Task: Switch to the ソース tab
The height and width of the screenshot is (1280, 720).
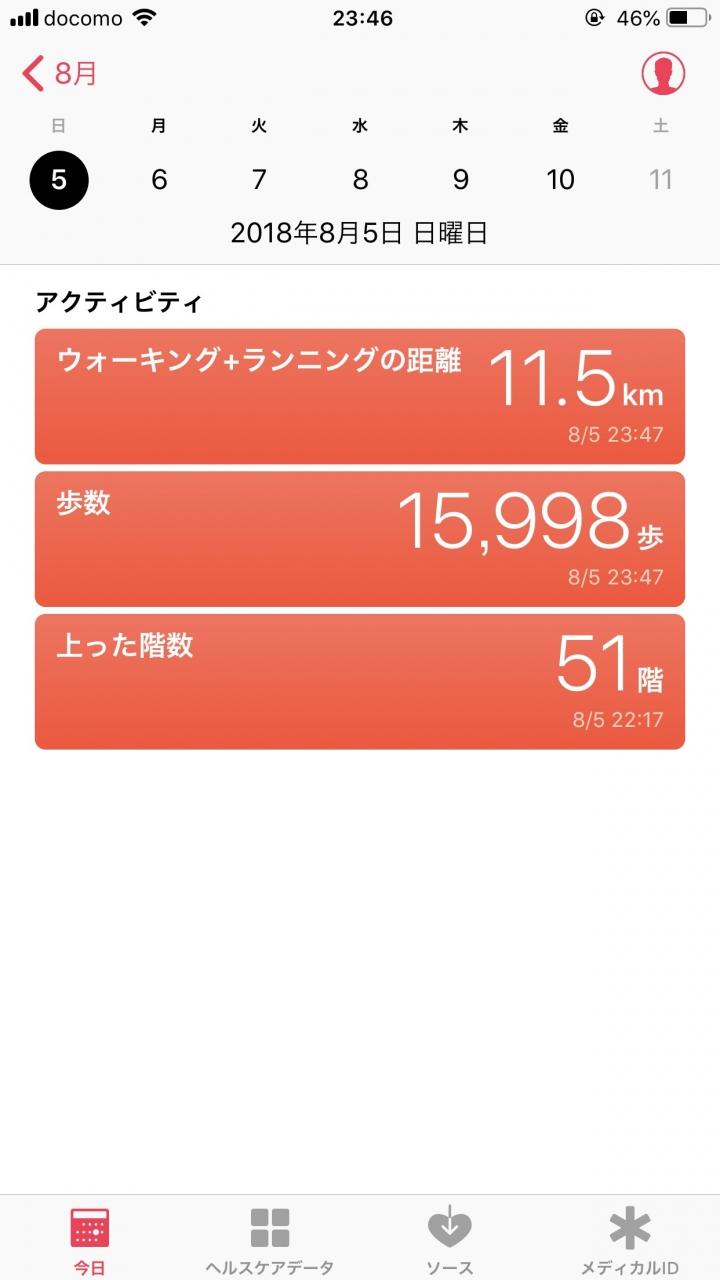Action: tap(450, 1239)
